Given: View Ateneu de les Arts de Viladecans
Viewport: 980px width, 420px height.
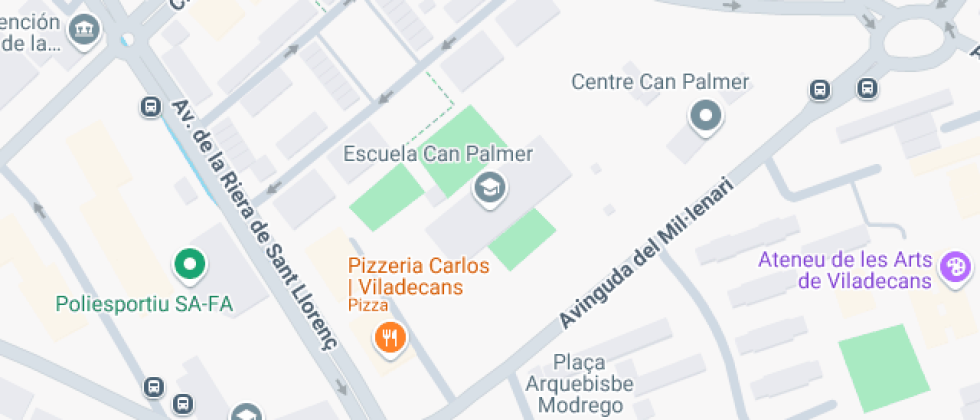Looking at the screenshot, I should pos(955,267).
